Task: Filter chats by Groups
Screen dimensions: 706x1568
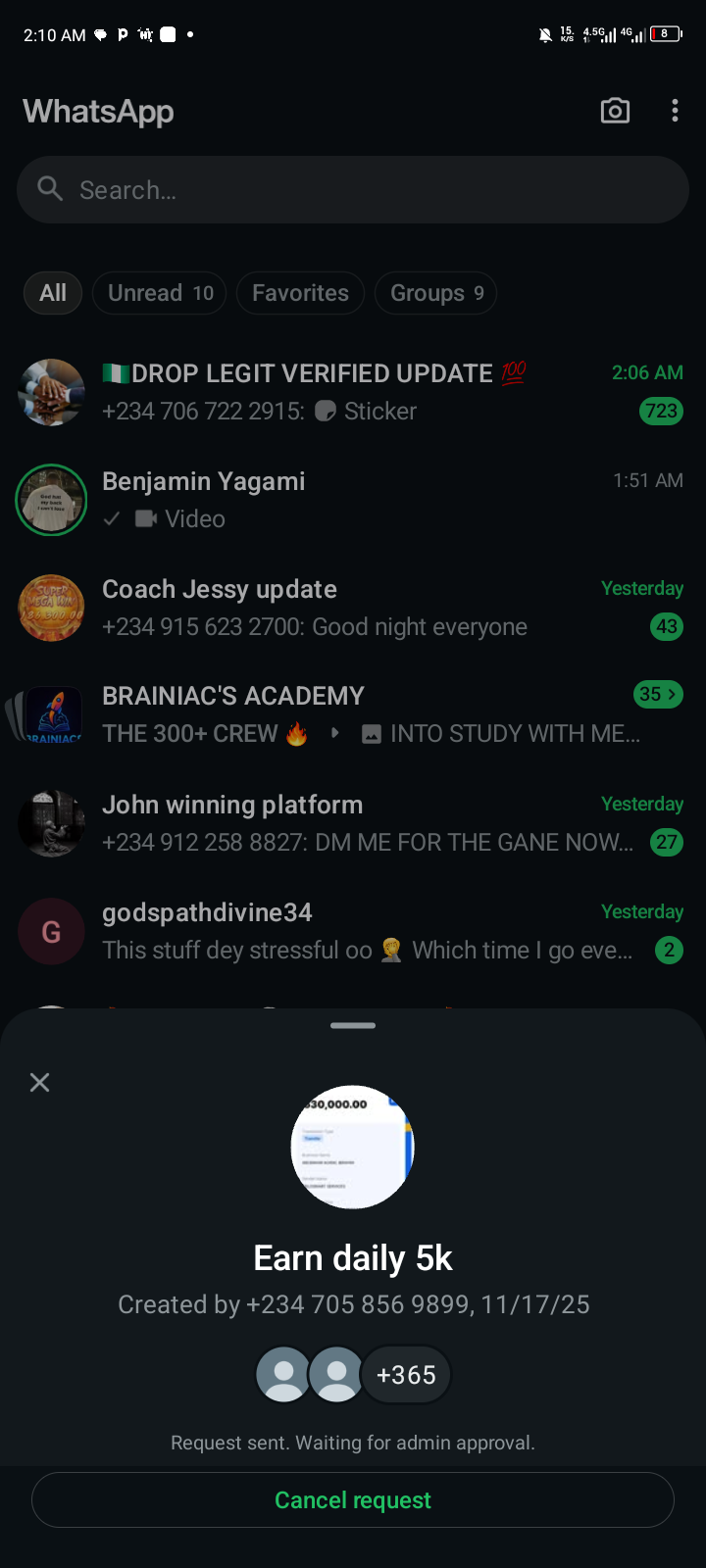Action: coord(436,293)
